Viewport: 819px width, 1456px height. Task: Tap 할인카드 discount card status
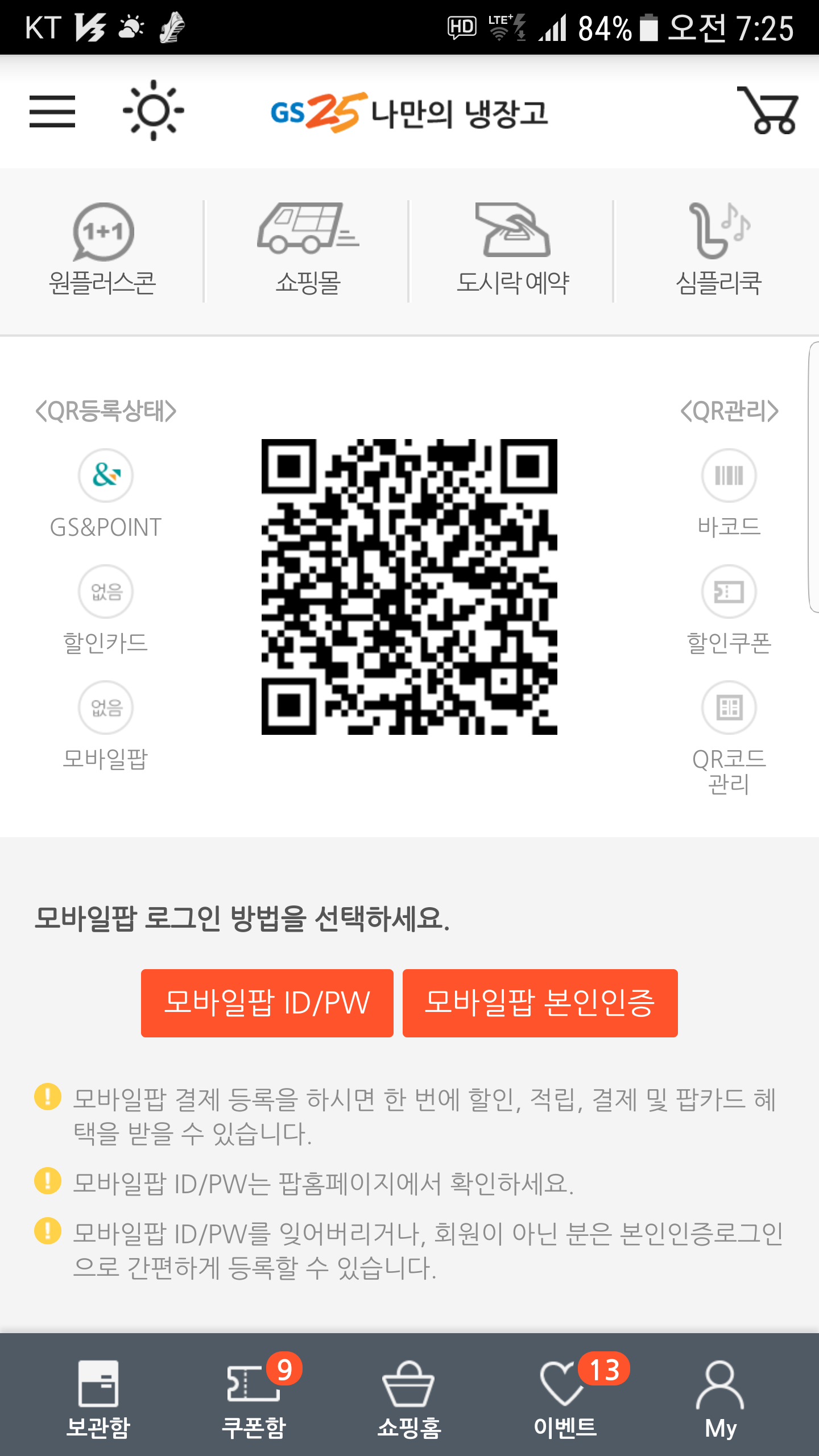[106, 610]
